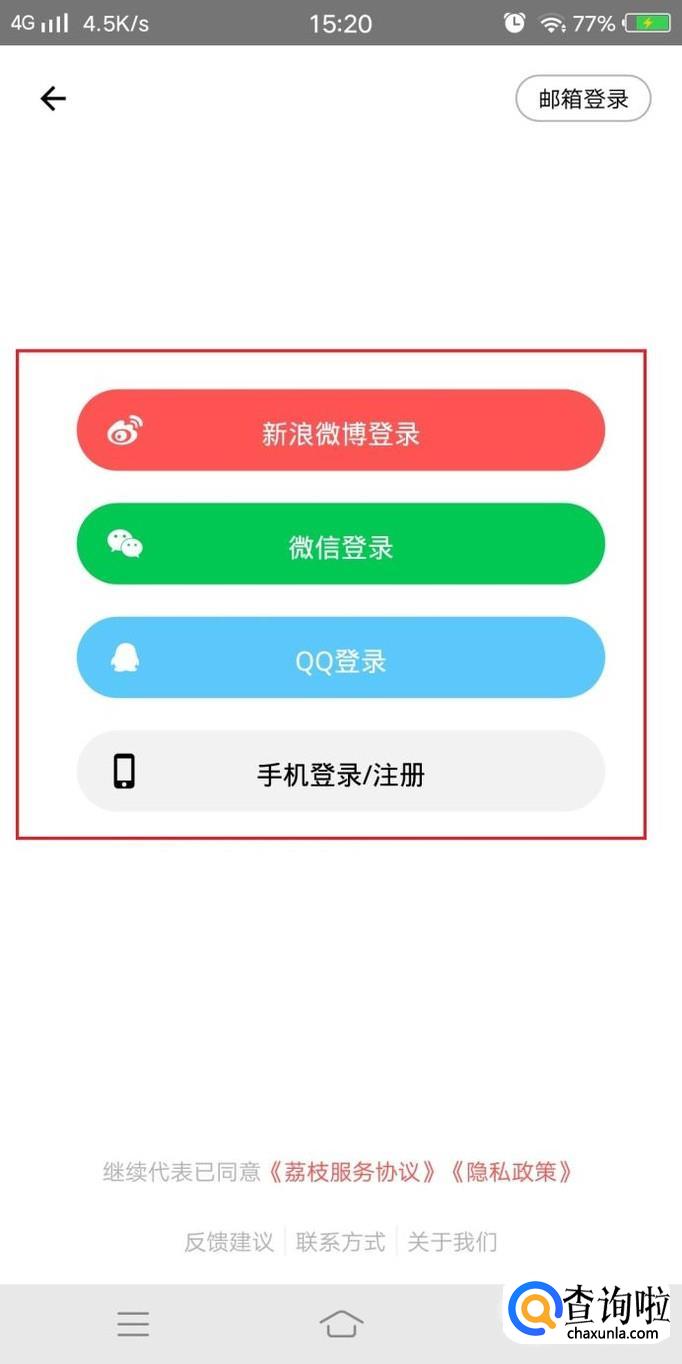Open 关于我们 about page

(452, 1242)
